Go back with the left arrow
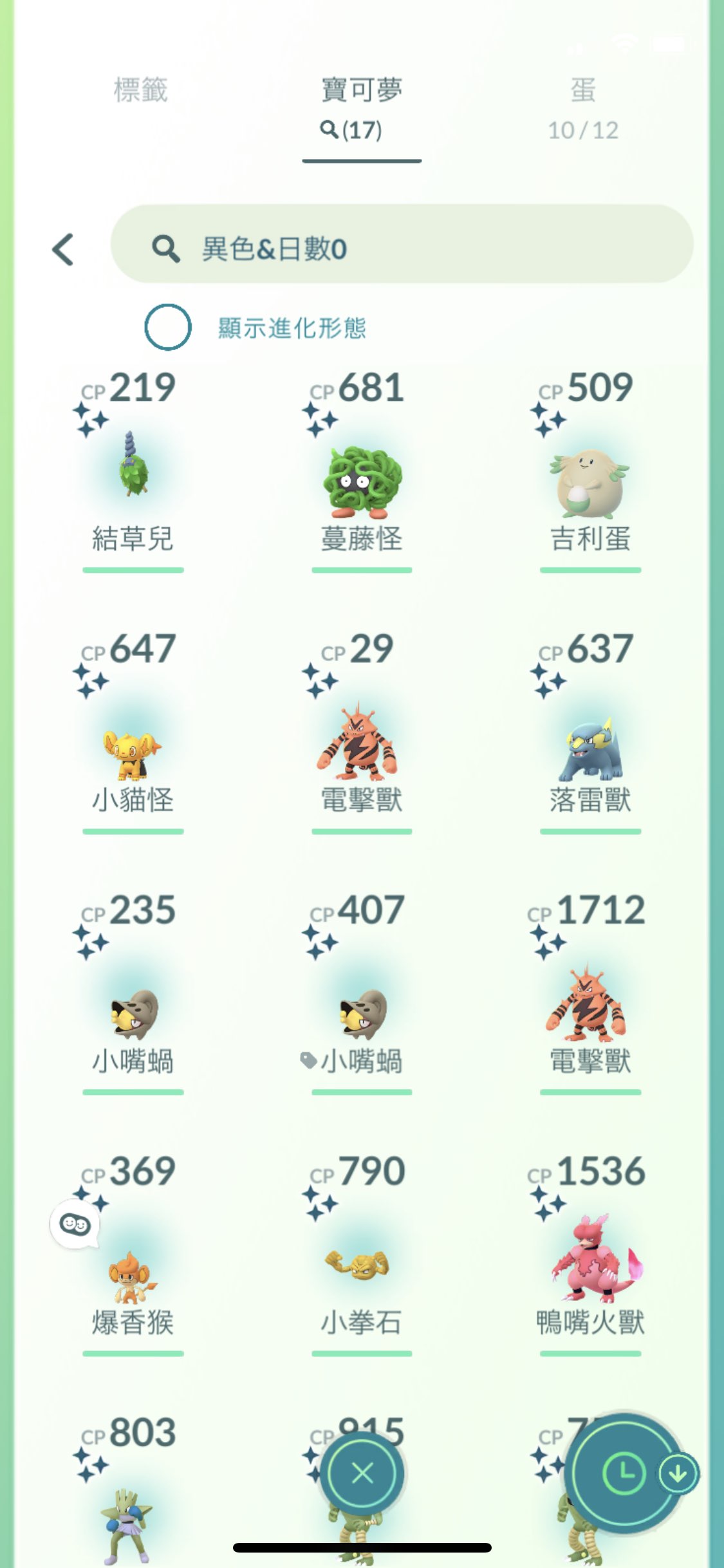 [x=63, y=249]
